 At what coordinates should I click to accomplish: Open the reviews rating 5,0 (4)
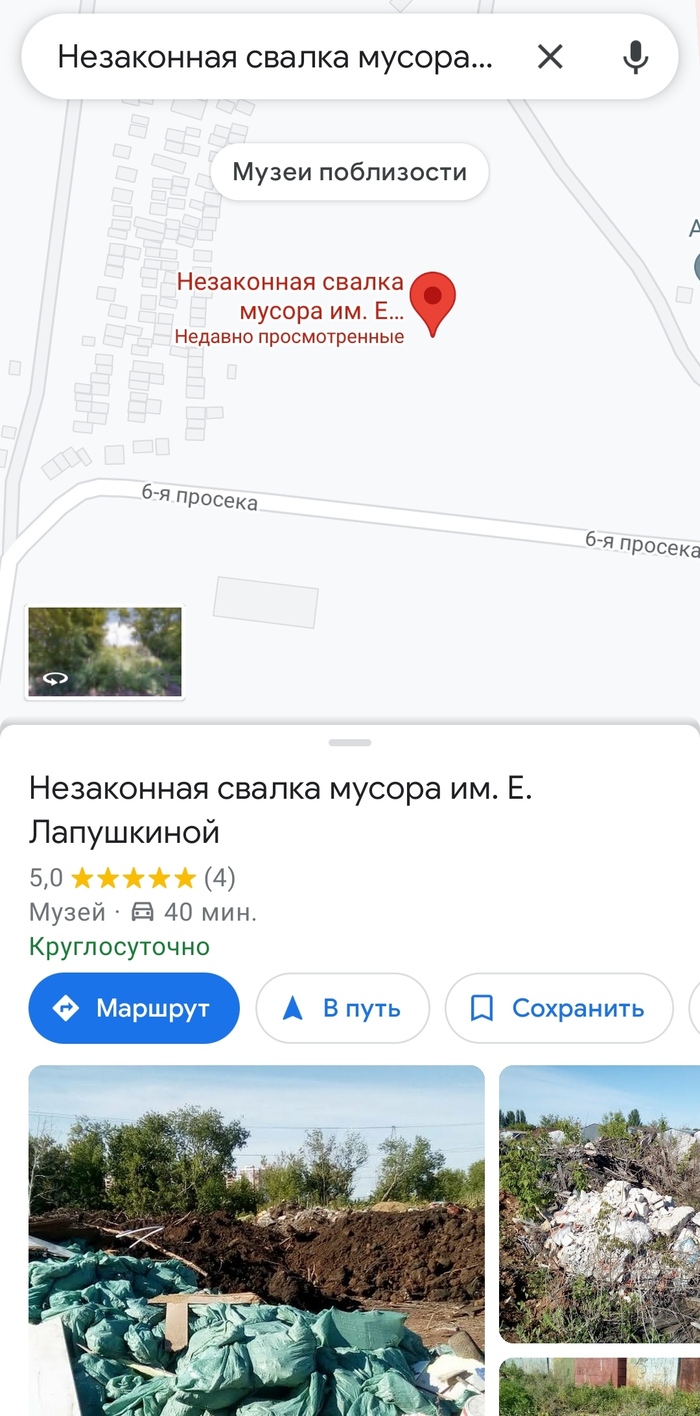pyautogui.click(x=132, y=878)
